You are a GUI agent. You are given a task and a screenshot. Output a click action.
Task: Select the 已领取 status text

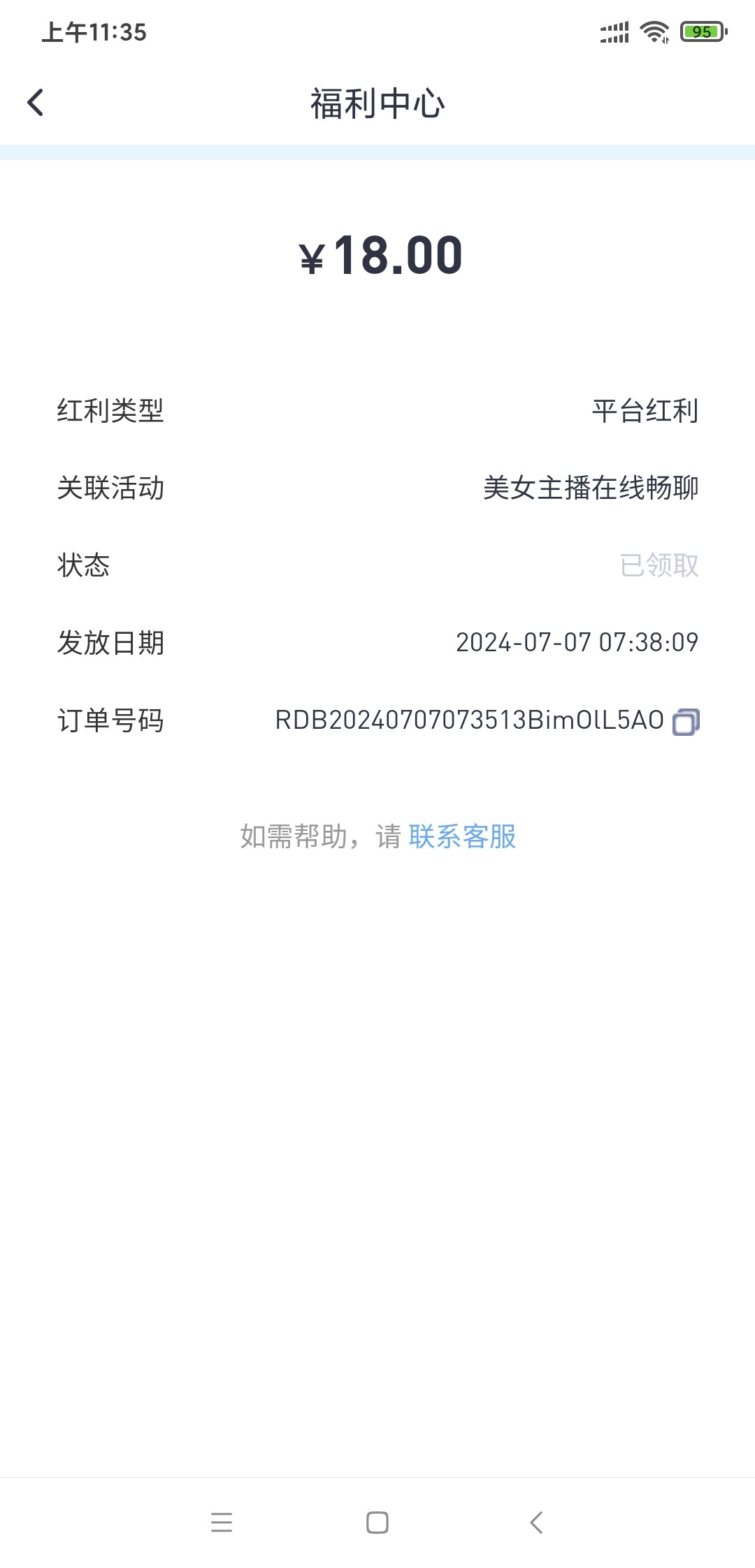(660, 567)
